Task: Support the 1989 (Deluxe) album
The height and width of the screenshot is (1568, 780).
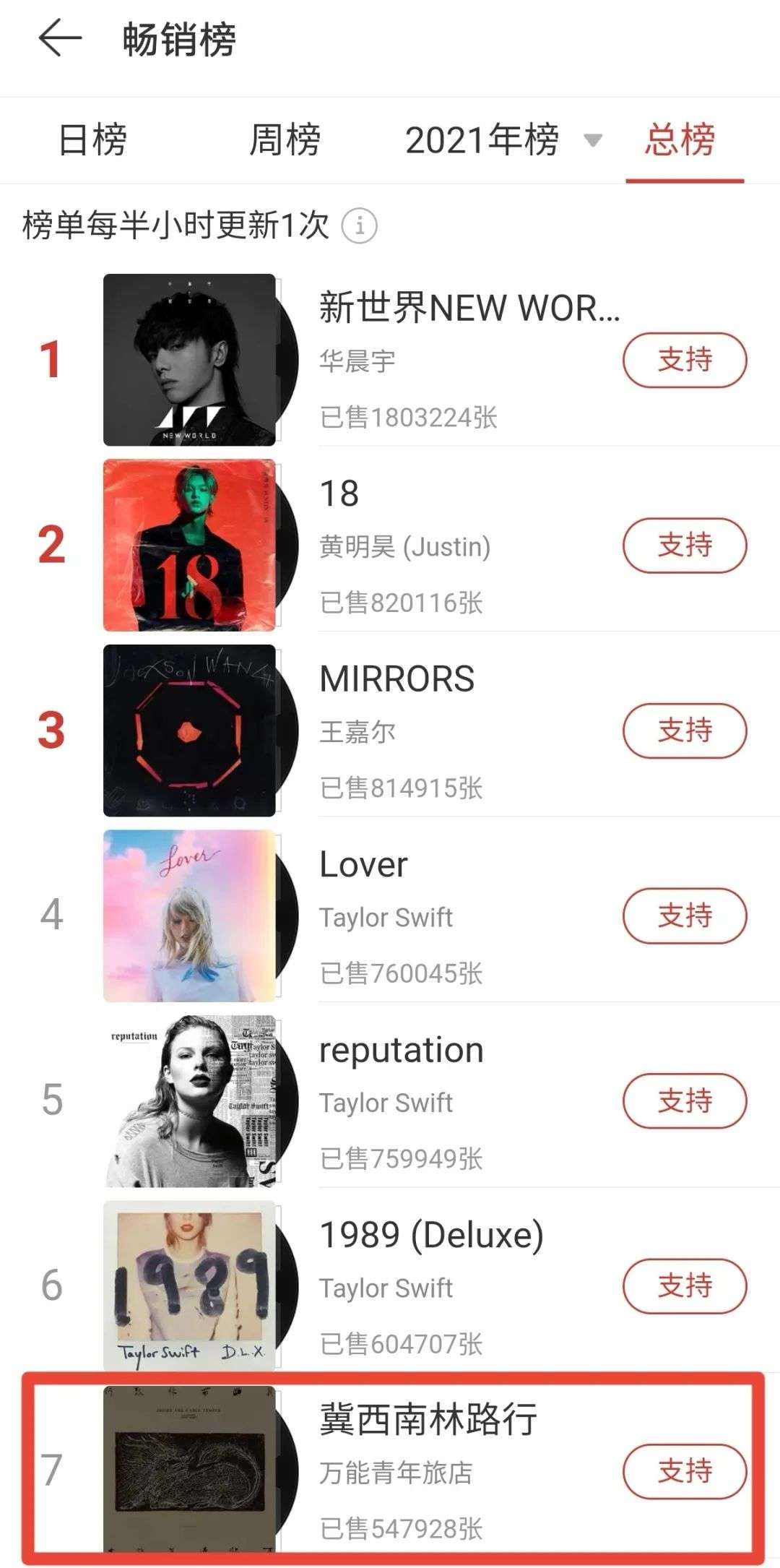Action: [684, 1286]
